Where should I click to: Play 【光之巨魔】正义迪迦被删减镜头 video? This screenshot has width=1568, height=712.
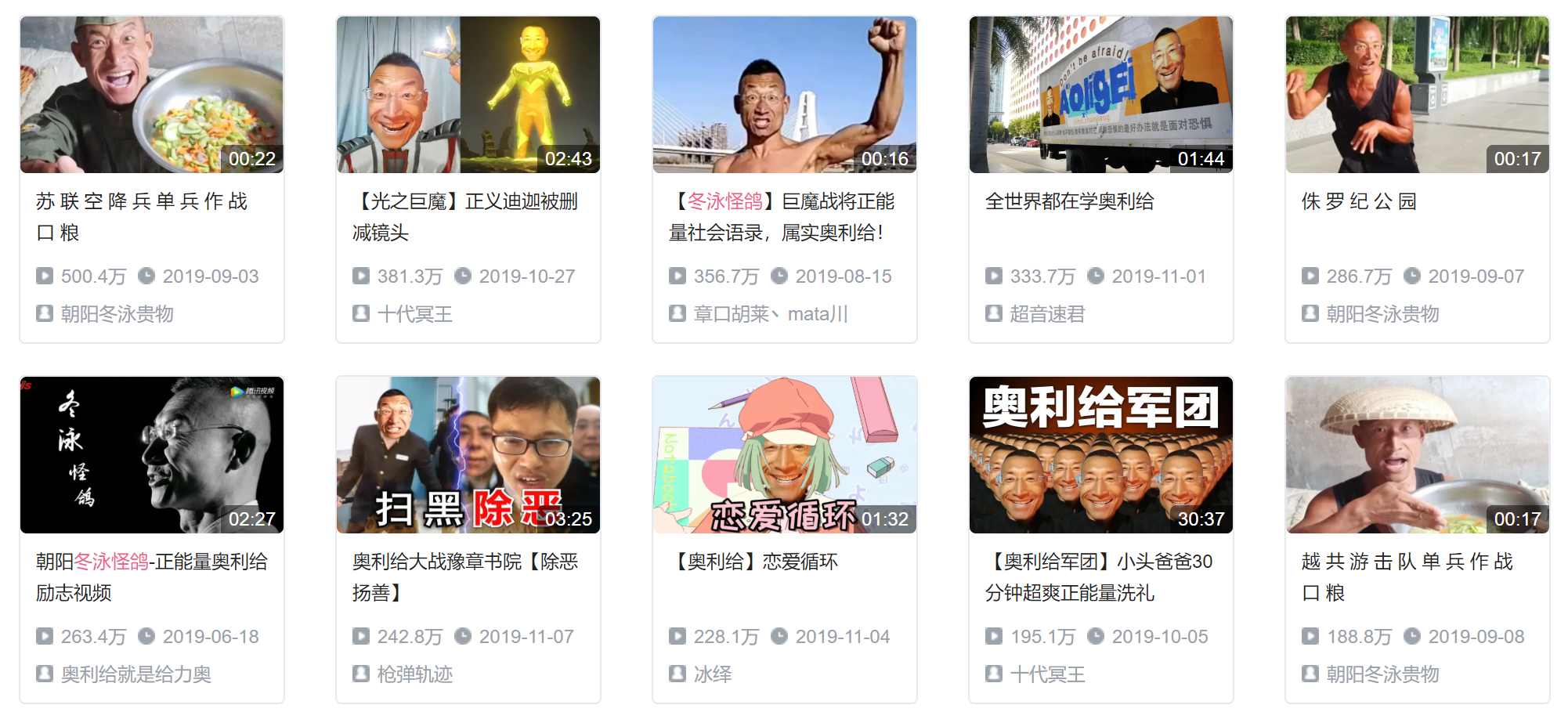(x=468, y=95)
